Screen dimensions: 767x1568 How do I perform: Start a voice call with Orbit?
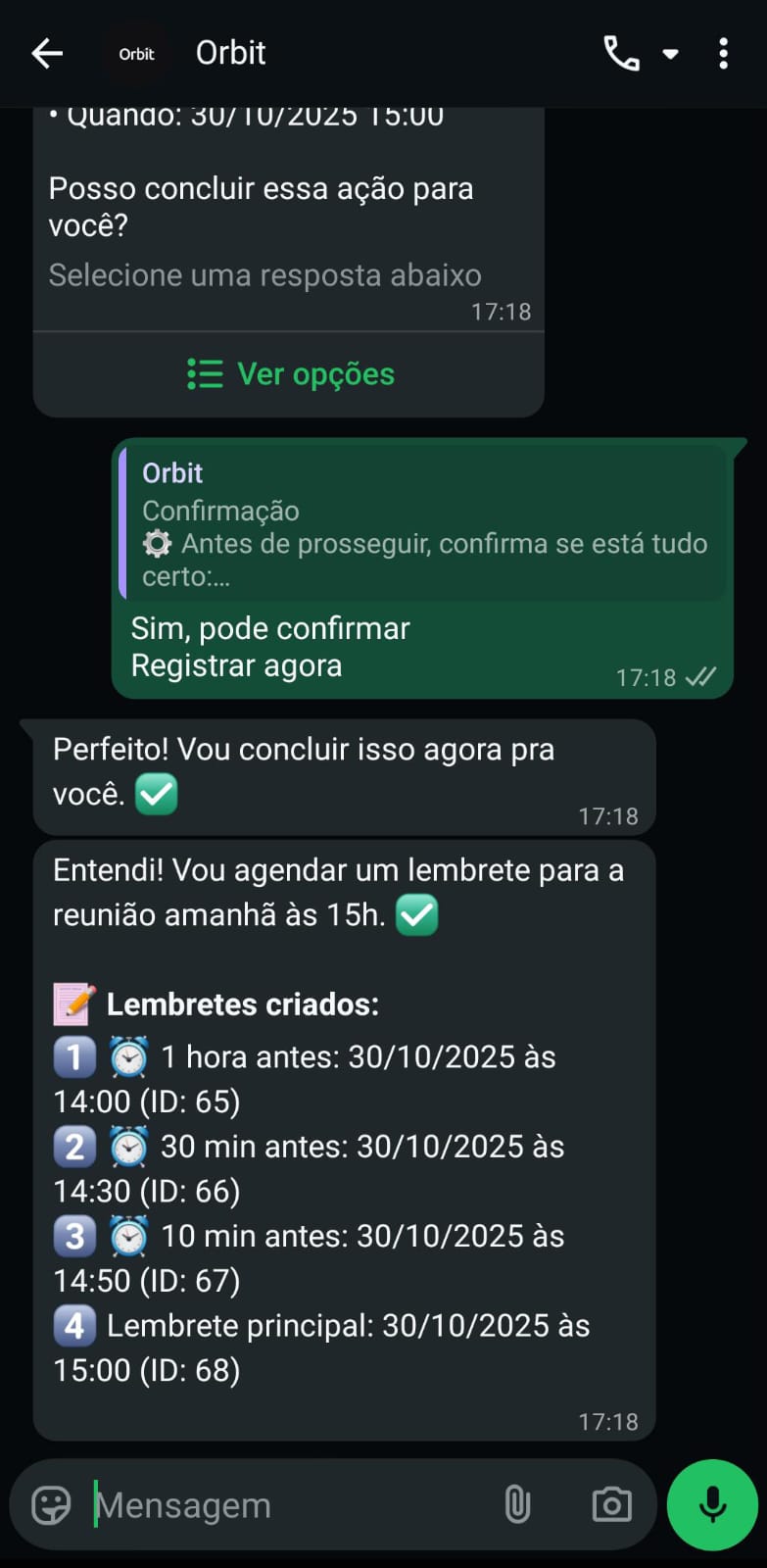pyautogui.click(x=623, y=53)
